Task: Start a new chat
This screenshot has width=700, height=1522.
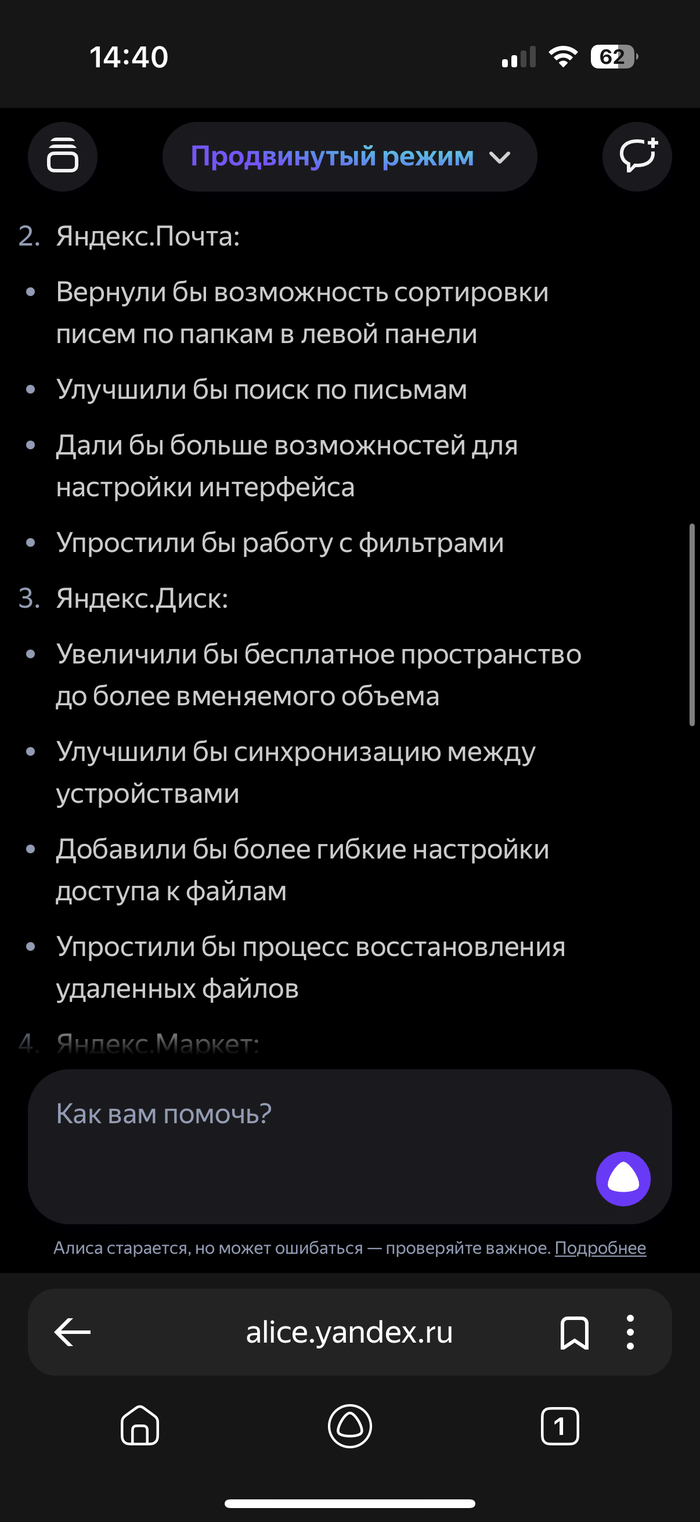Action: 637,157
